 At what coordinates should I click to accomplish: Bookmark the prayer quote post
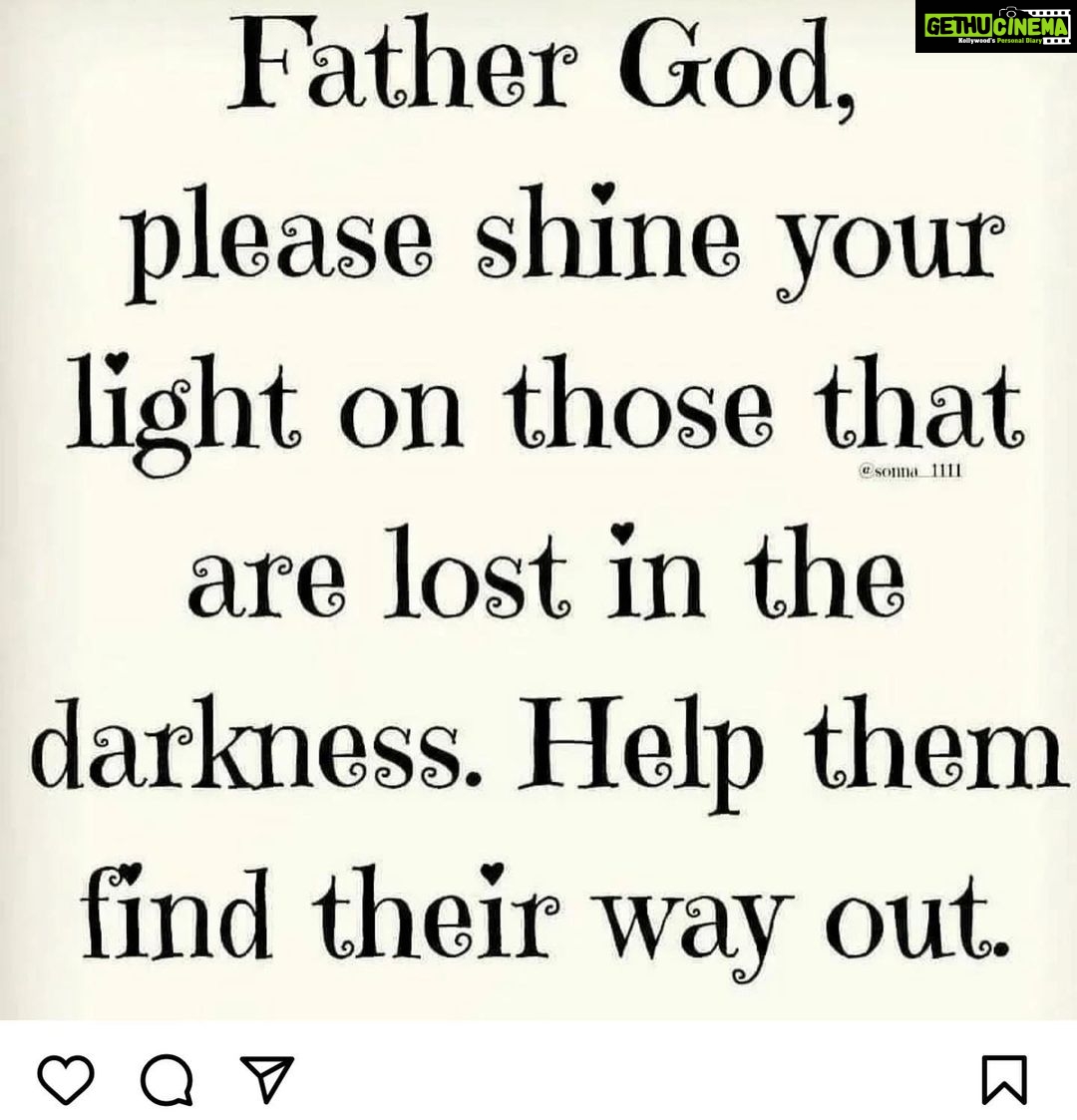pyautogui.click(x=1004, y=1079)
